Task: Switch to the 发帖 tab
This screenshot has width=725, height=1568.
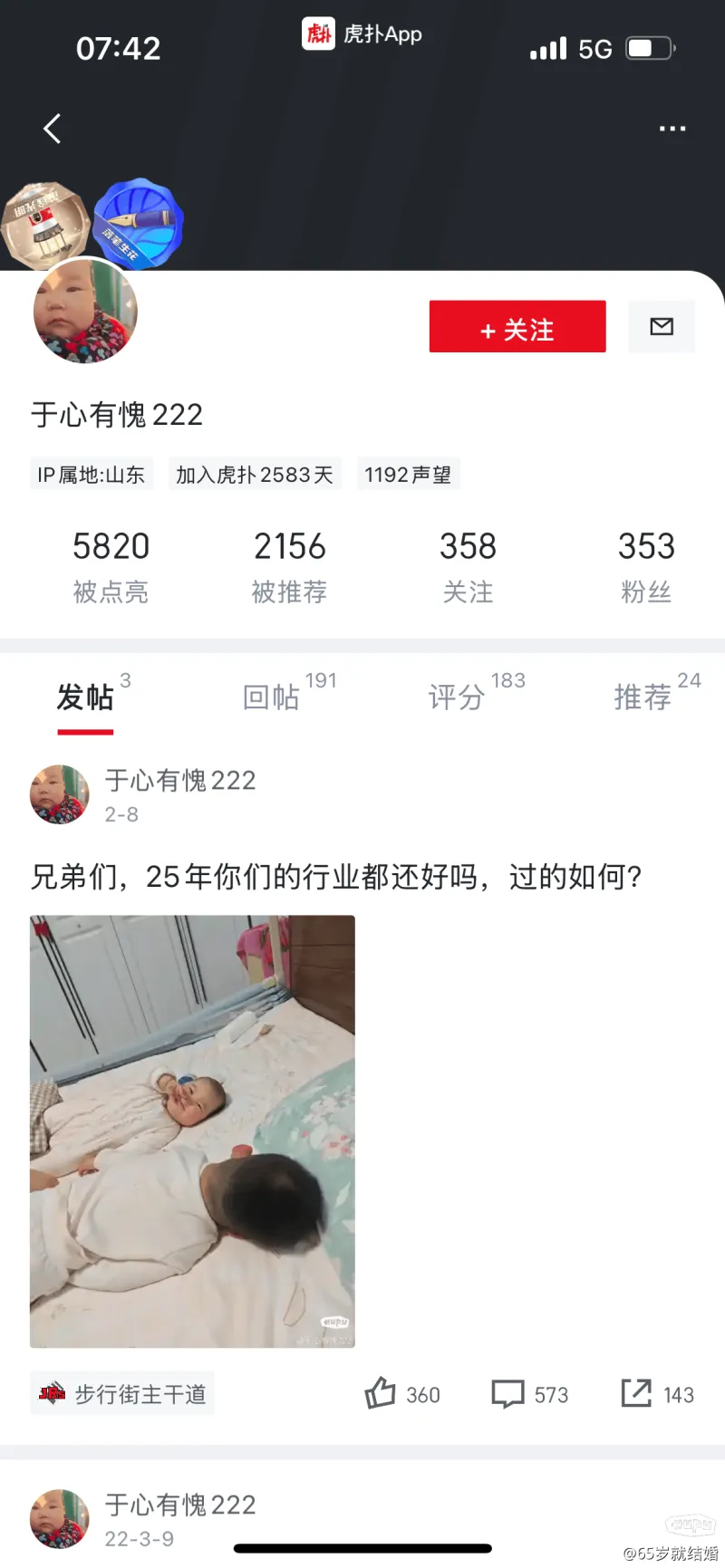Action: tap(86, 697)
